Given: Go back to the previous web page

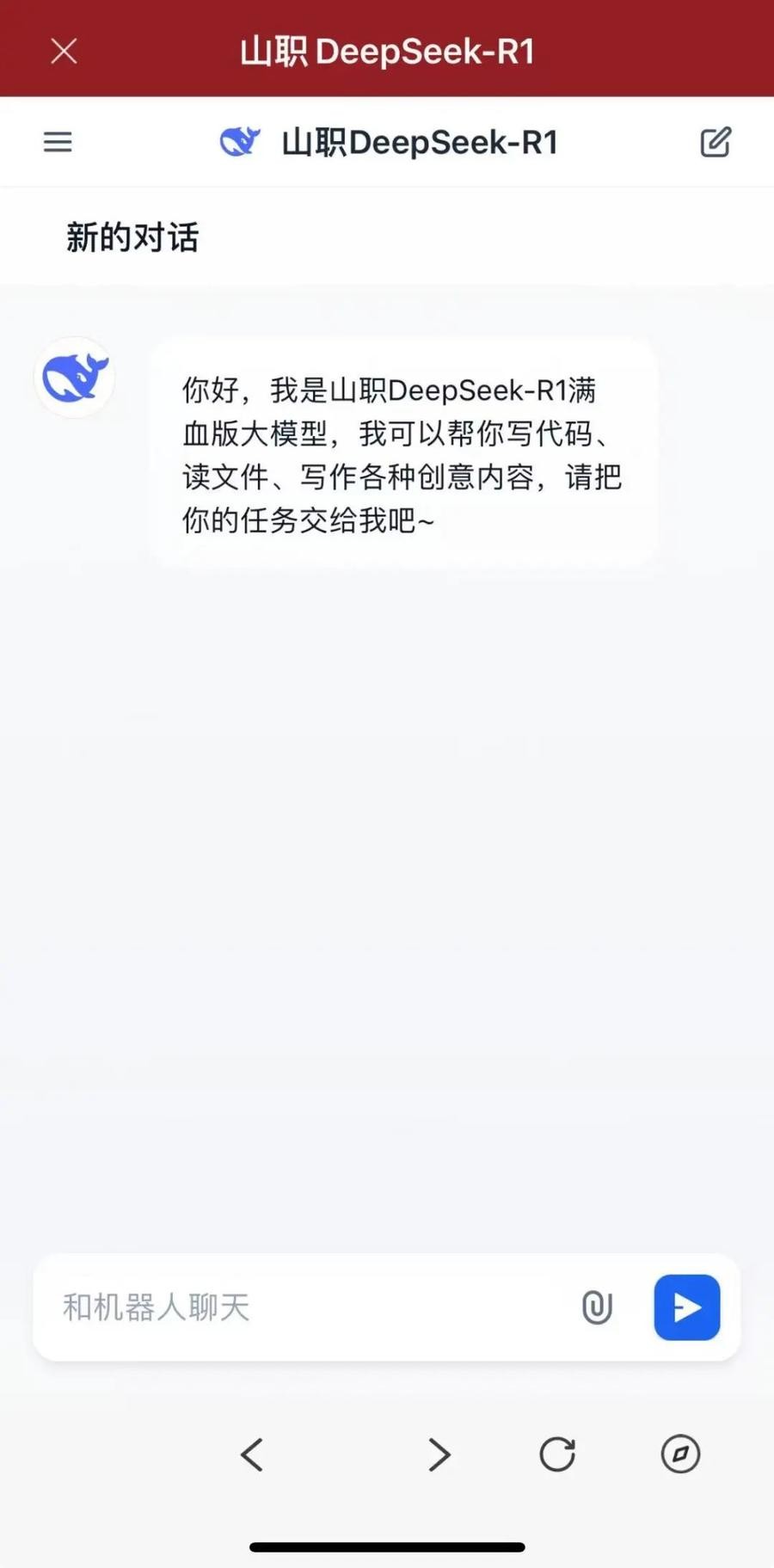Looking at the screenshot, I should 252,1454.
